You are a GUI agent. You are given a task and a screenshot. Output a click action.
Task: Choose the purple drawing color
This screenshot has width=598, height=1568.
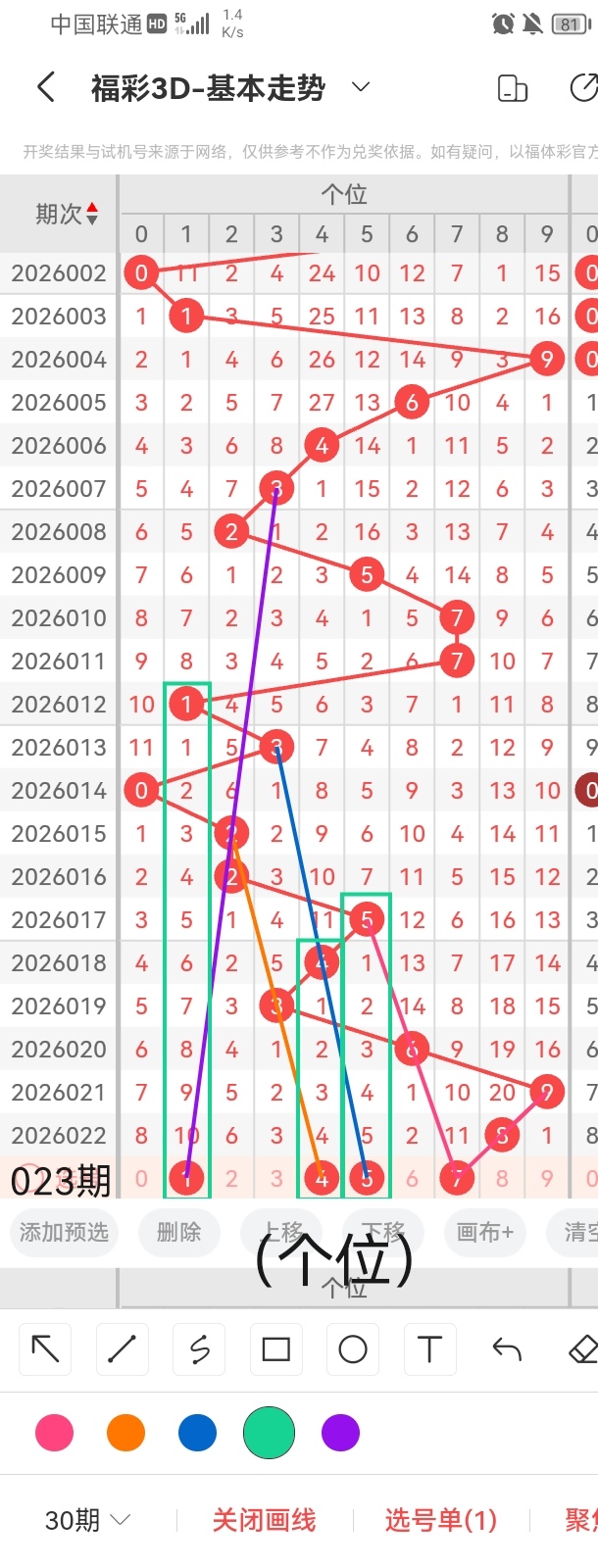pos(340,1433)
